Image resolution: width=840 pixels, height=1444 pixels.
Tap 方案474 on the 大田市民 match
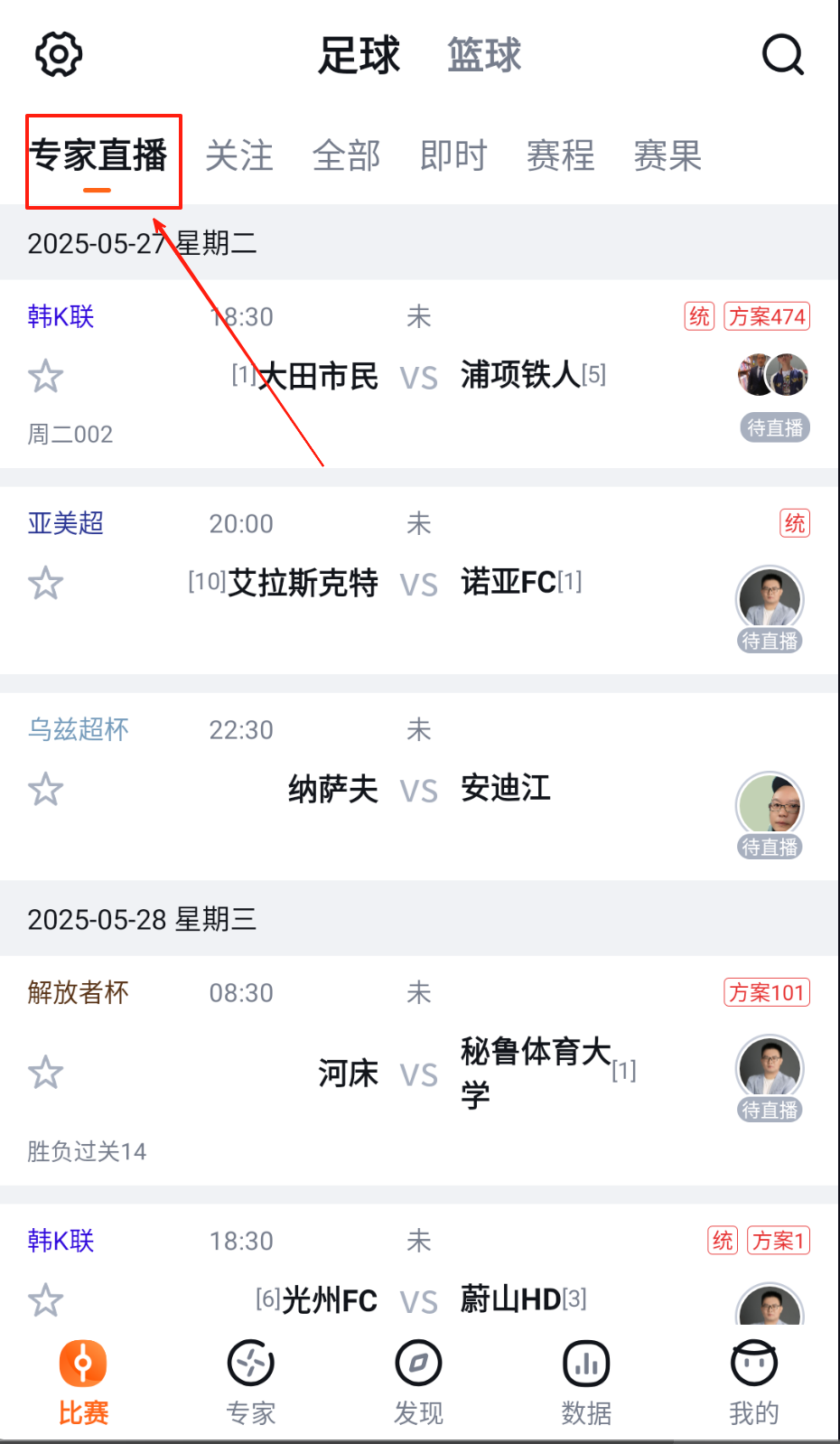(767, 316)
